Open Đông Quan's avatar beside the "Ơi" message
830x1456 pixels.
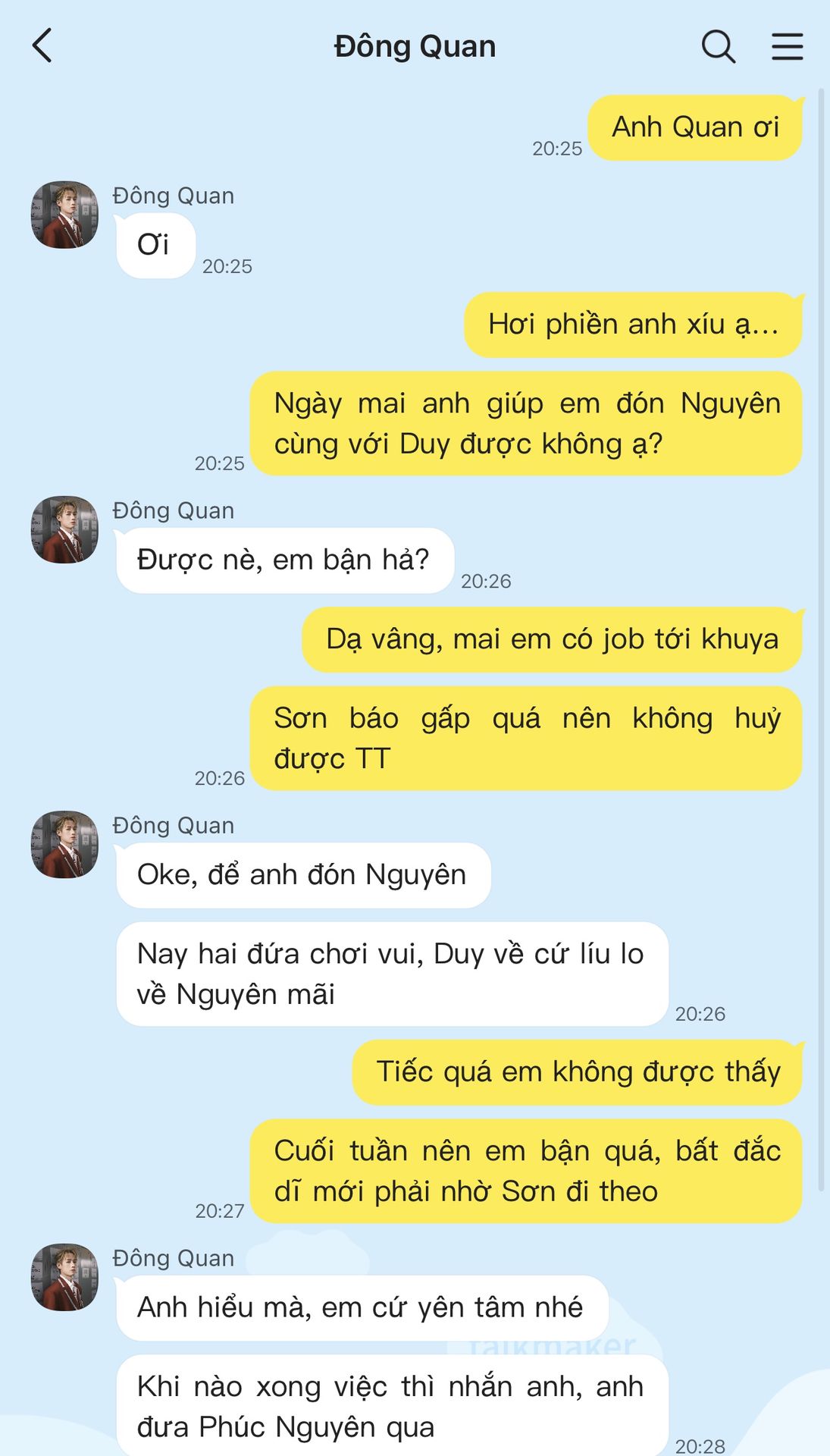64,215
